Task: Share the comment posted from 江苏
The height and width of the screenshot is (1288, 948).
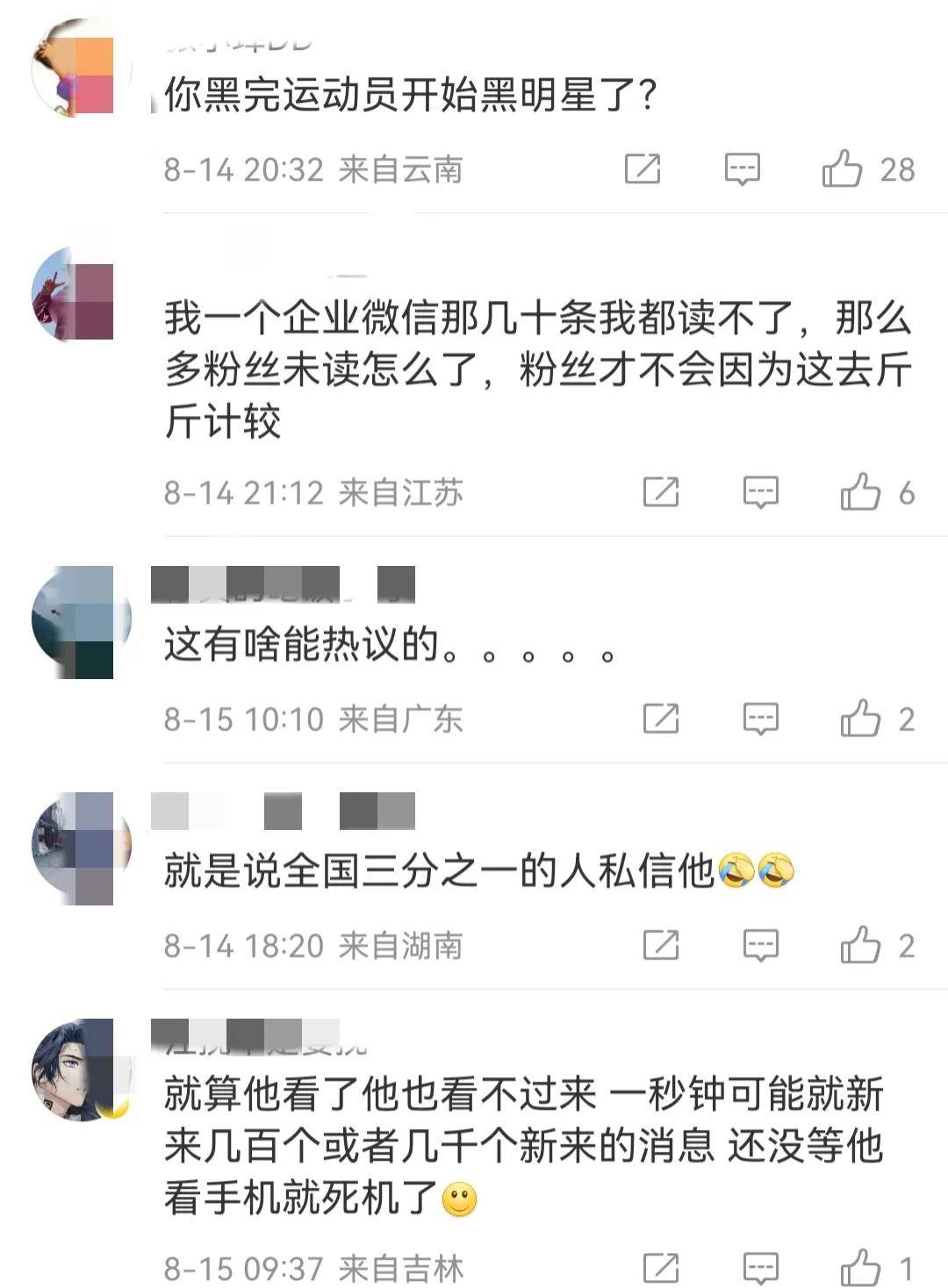Action: click(x=660, y=492)
